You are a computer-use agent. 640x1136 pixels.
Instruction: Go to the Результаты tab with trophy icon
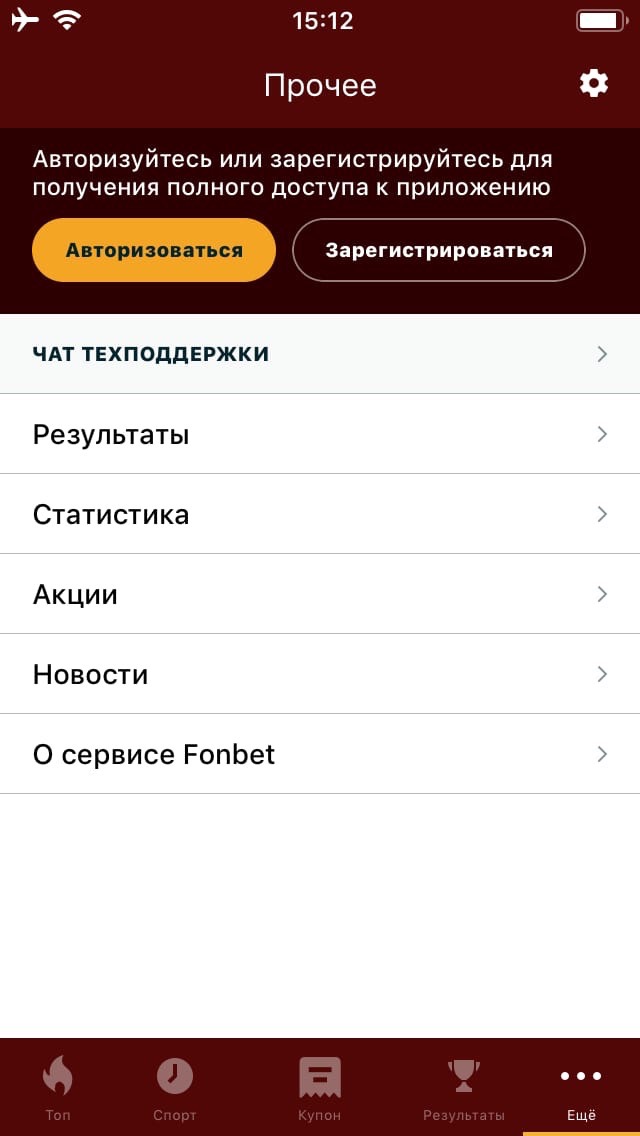pyautogui.click(x=463, y=1088)
